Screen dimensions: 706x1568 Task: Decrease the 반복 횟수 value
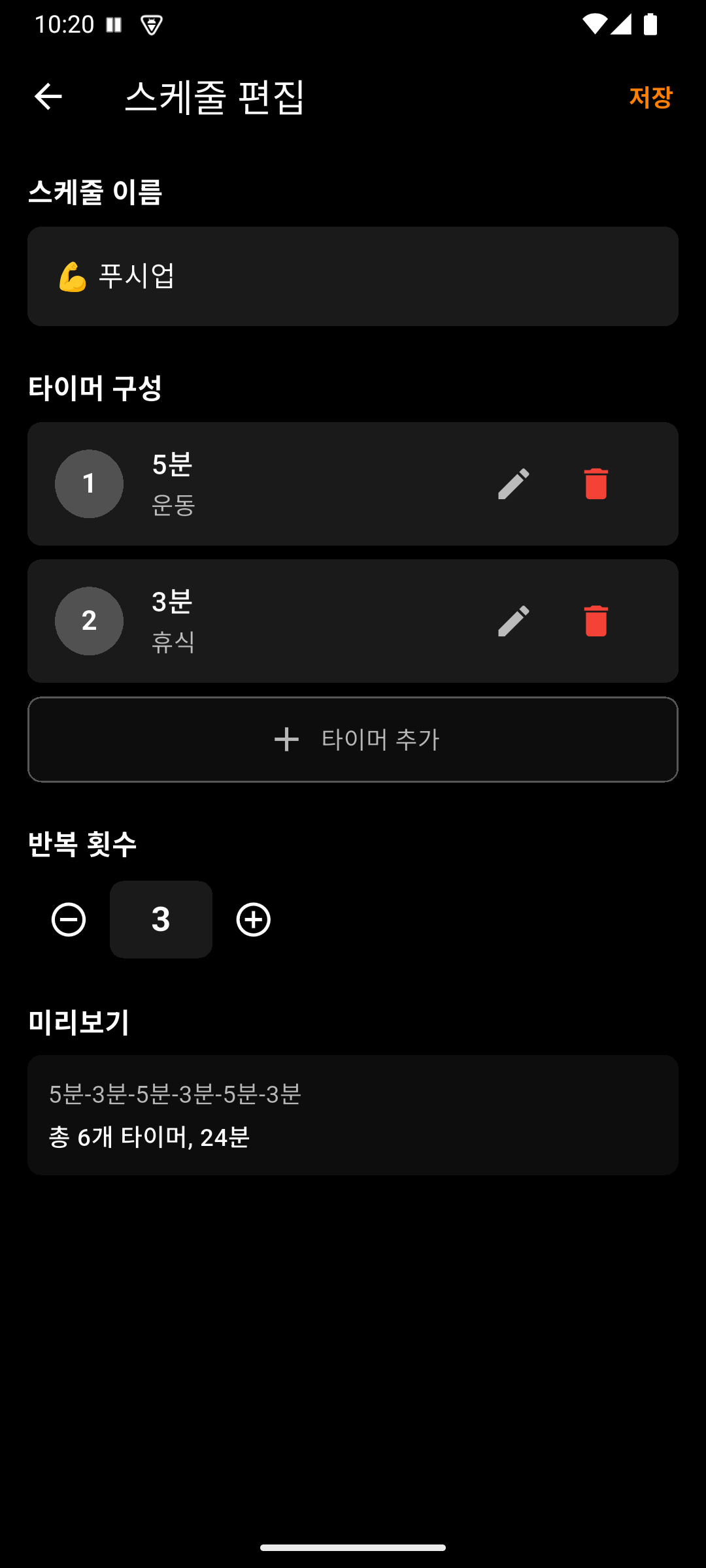[x=69, y=919]
